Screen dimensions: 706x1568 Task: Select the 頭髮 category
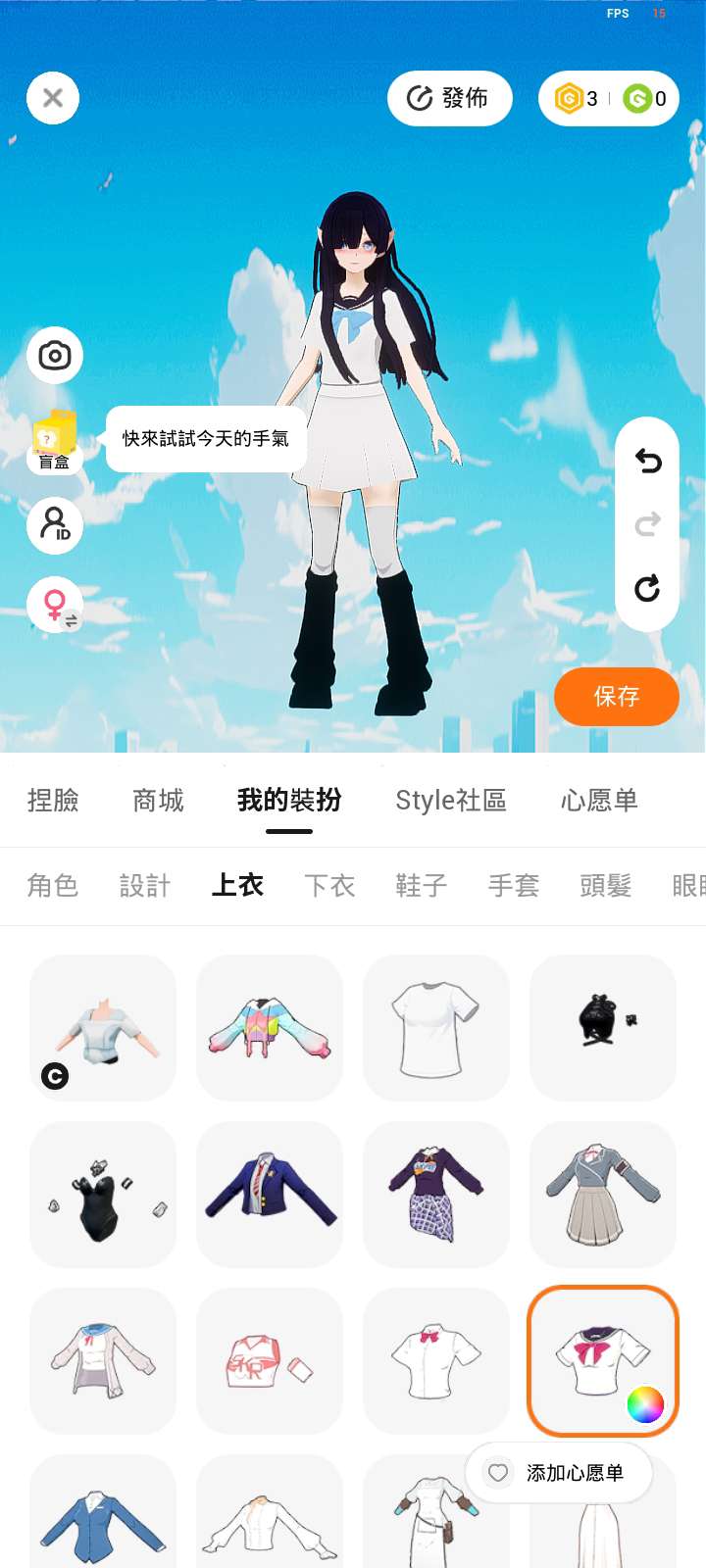pos(605,886)
